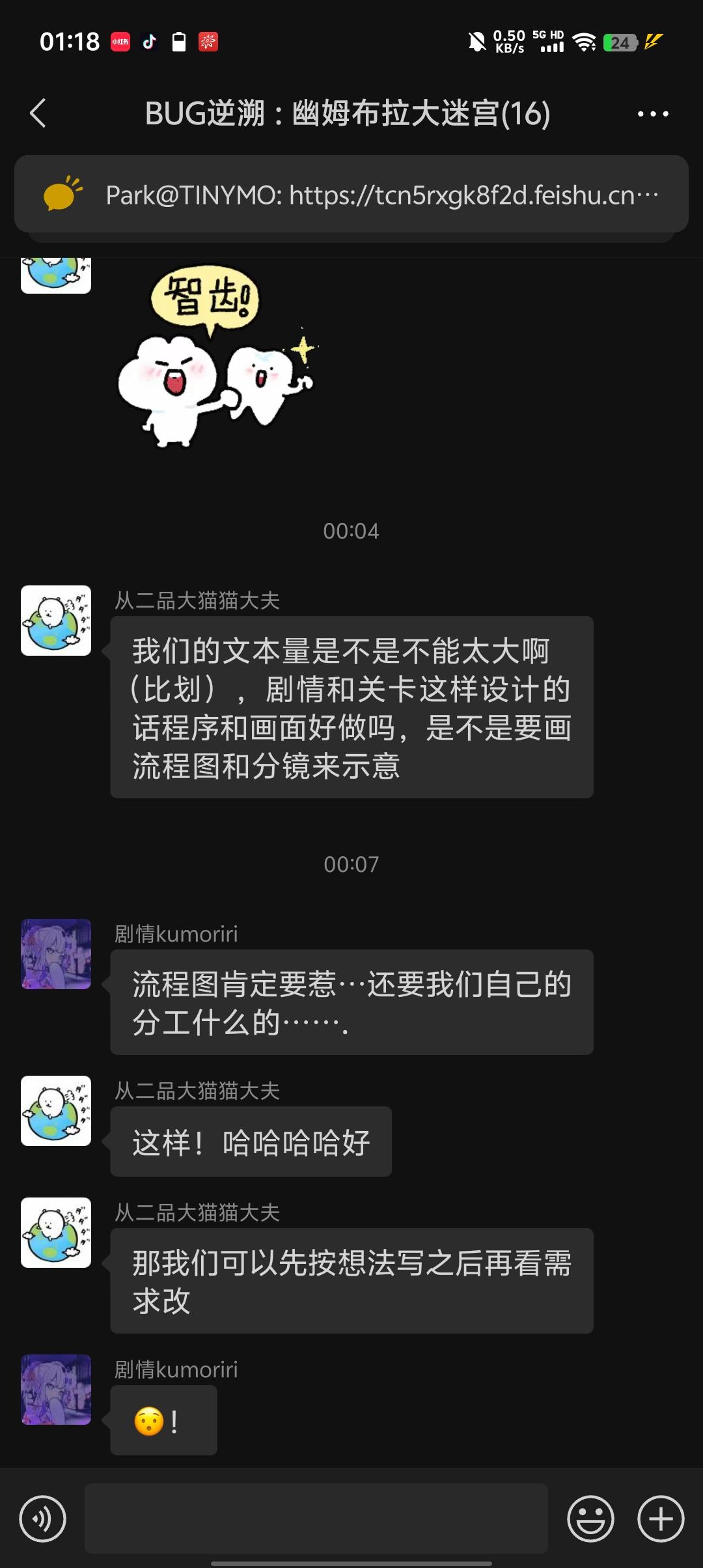
Task: Open the emoji picker
Action: tap(590, 1517)
